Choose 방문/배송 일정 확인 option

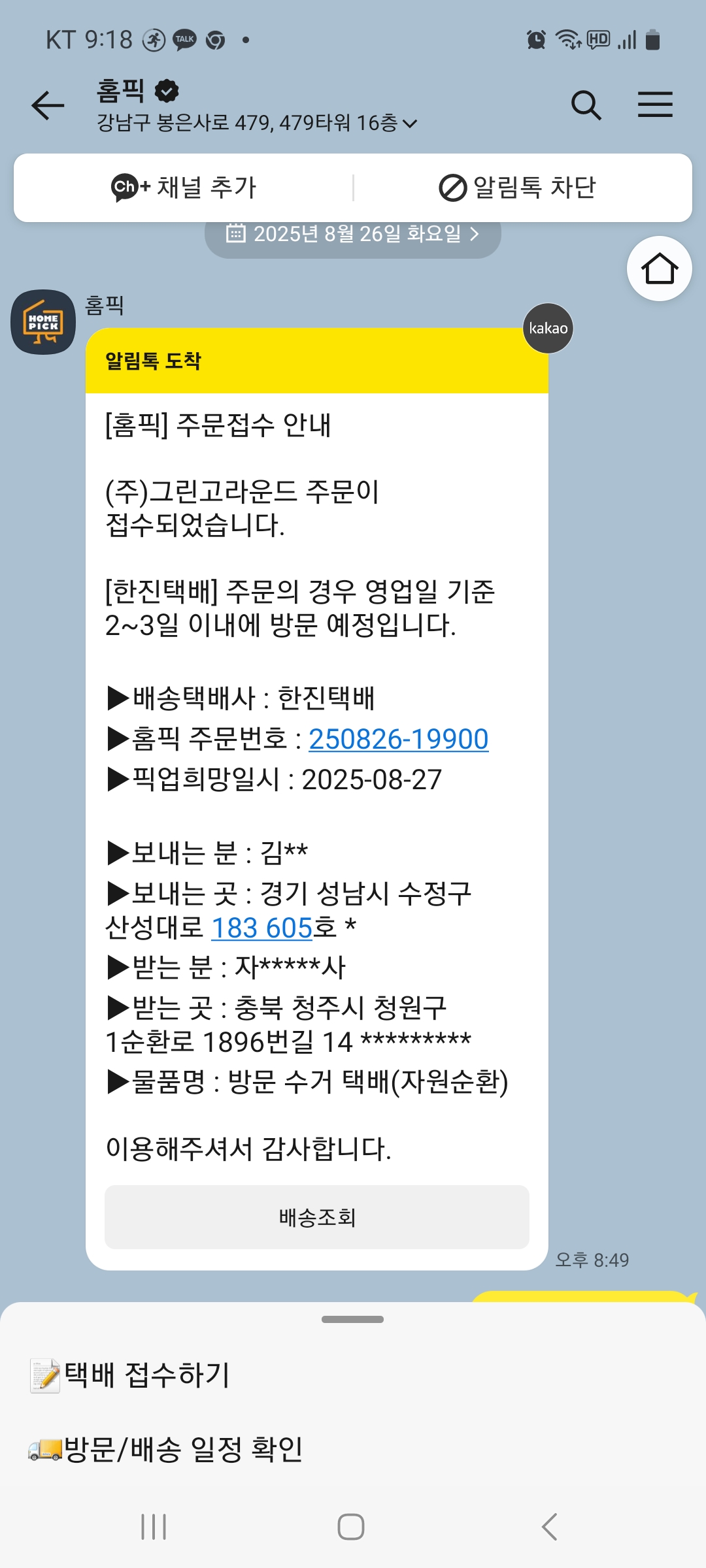183,1449
